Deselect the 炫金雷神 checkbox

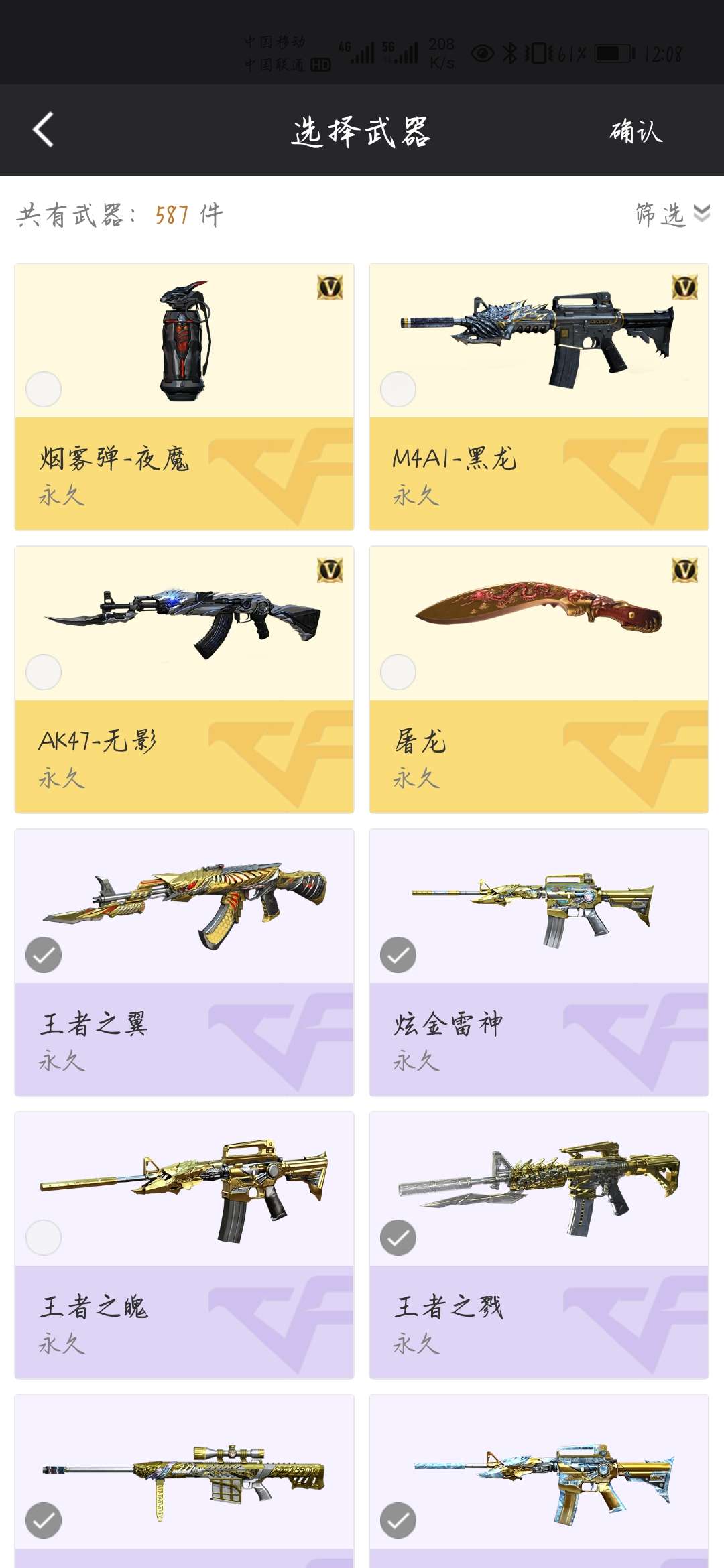click(x=398, y=955)
